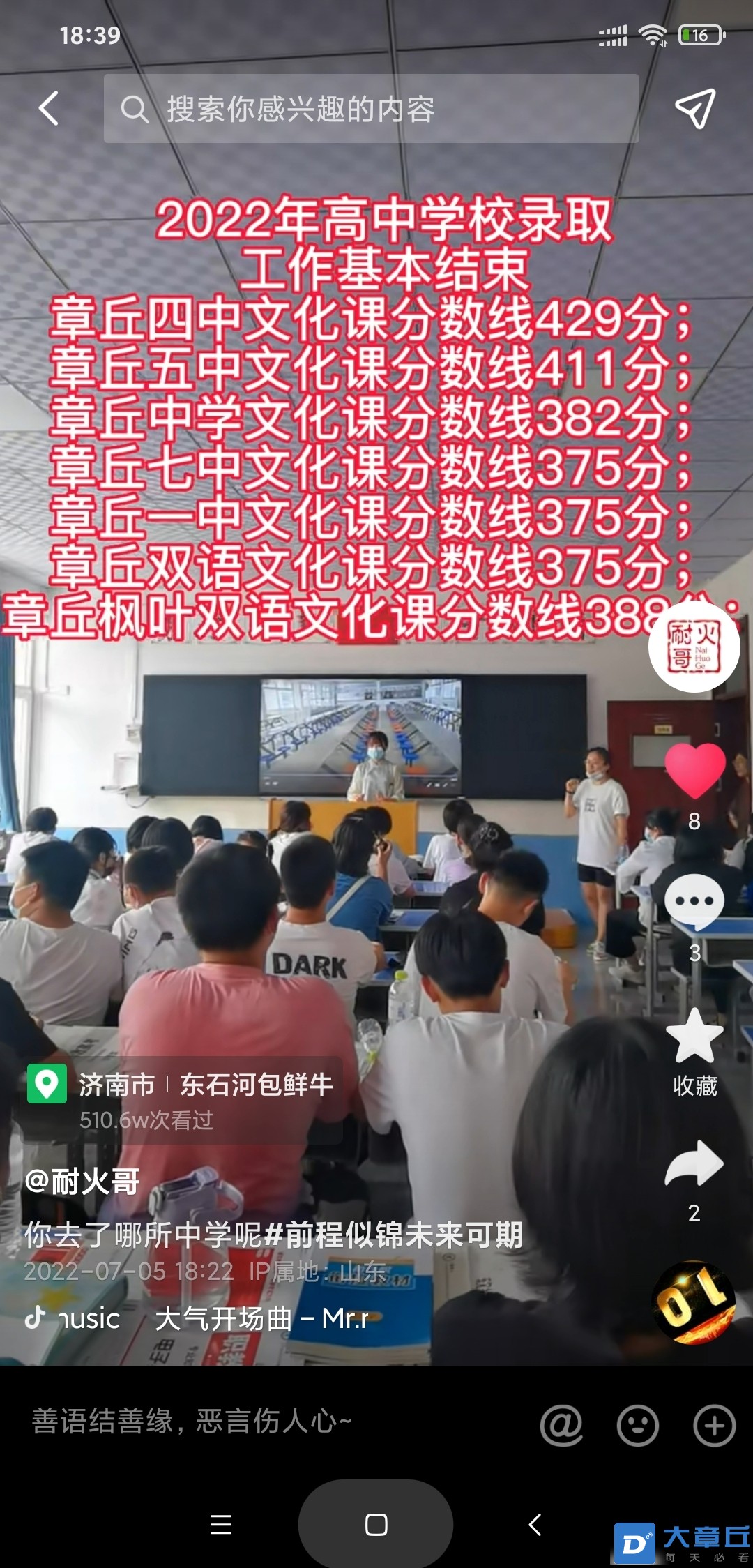753x1568 pixels.
Task: Go back using the top-left arrow
Action: pos(48,109)
